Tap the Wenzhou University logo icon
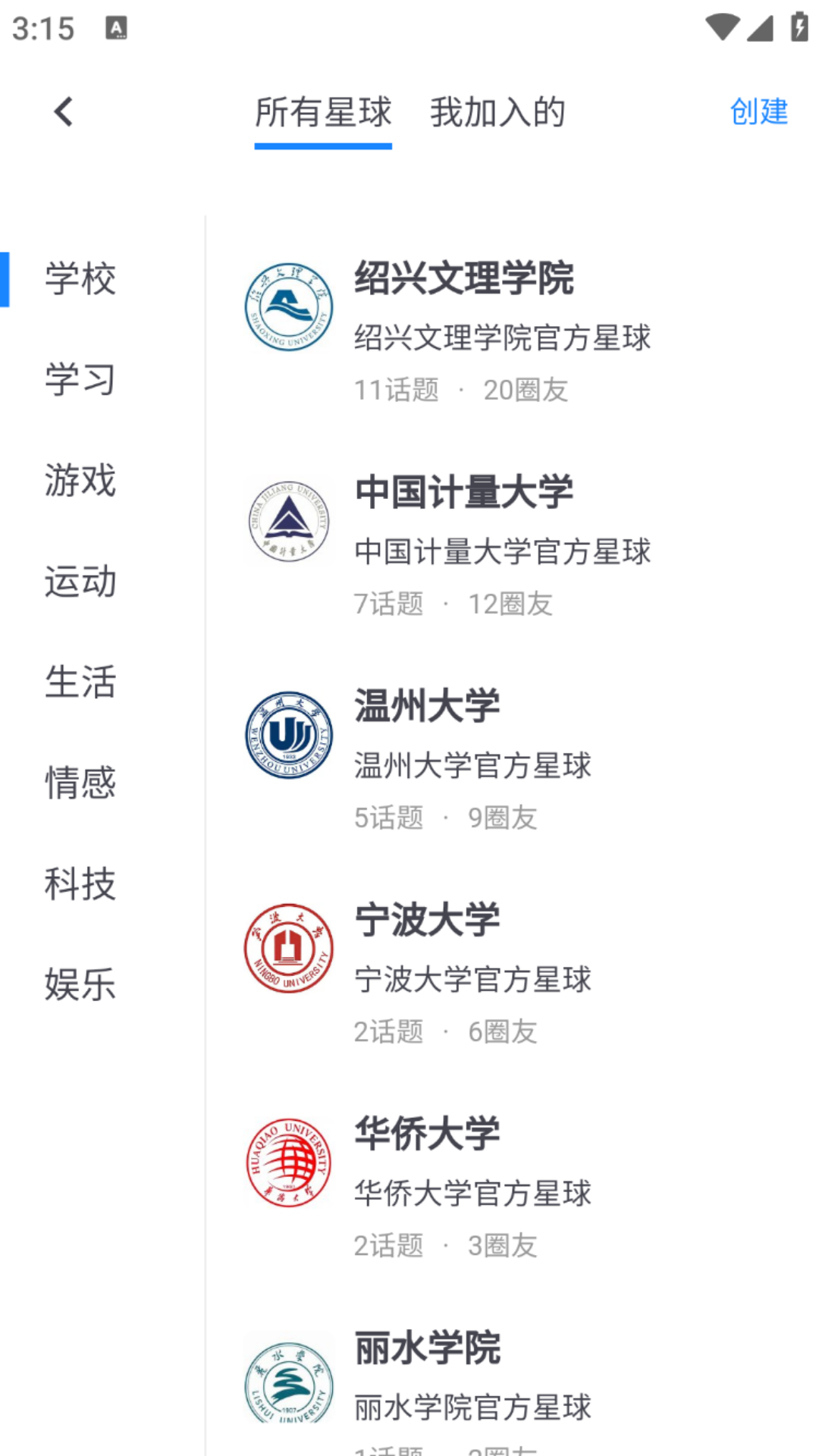The image size is (819, 1456). click(x=288, y=734)
